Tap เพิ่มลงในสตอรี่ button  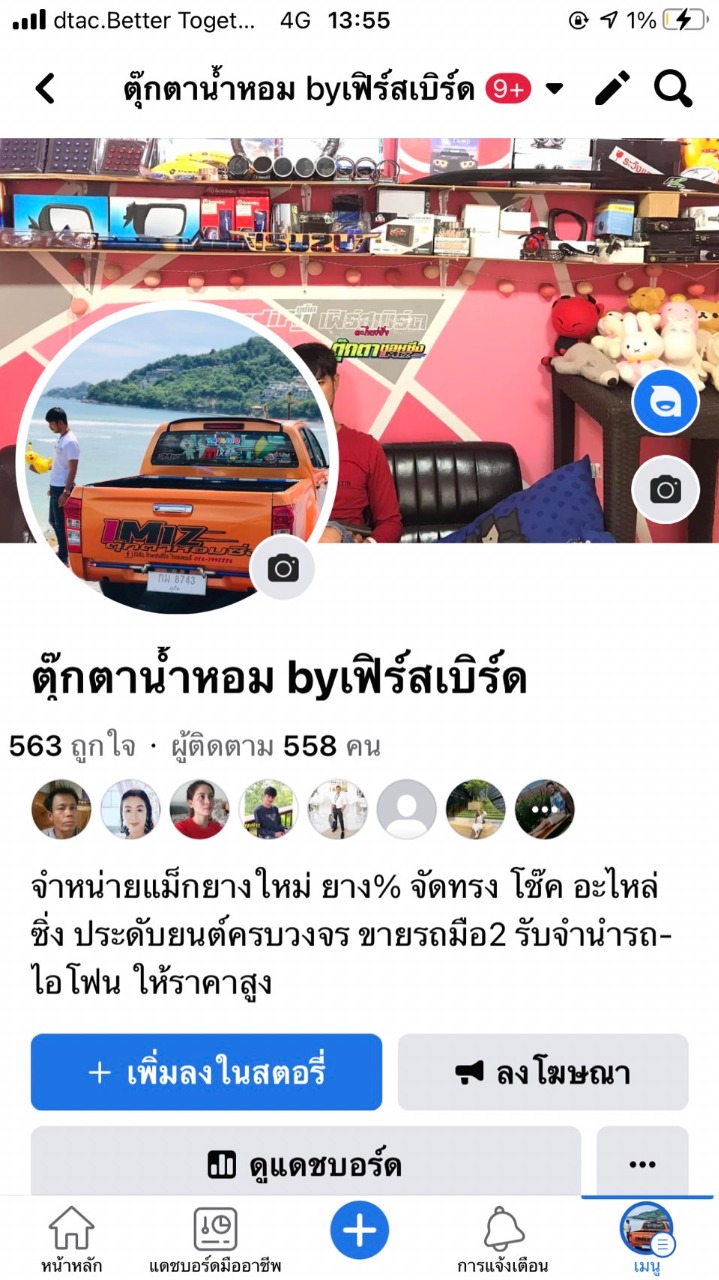(206, 1072)
